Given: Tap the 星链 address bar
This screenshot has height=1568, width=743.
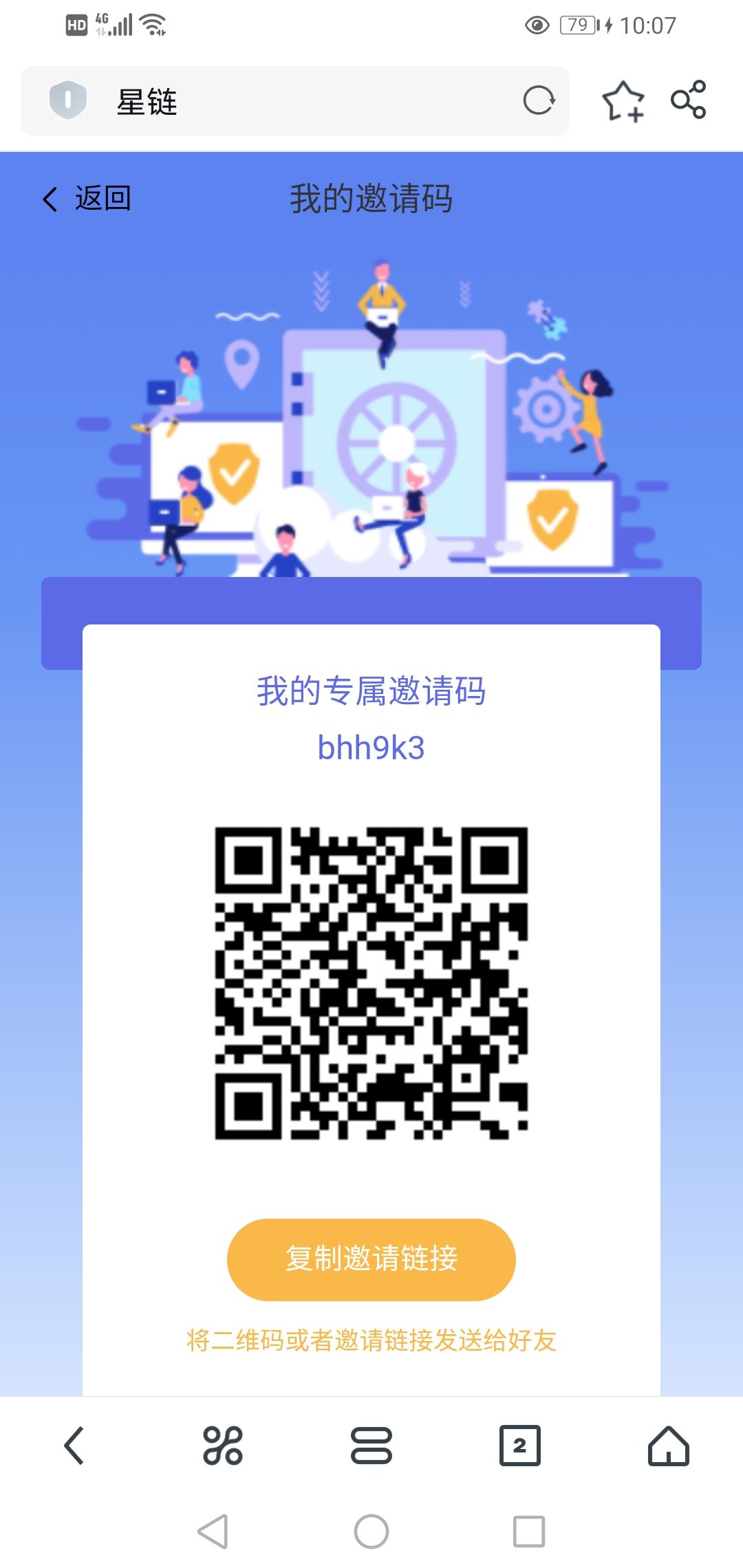Looking at the screenshot, I should (x=295, y=101).
